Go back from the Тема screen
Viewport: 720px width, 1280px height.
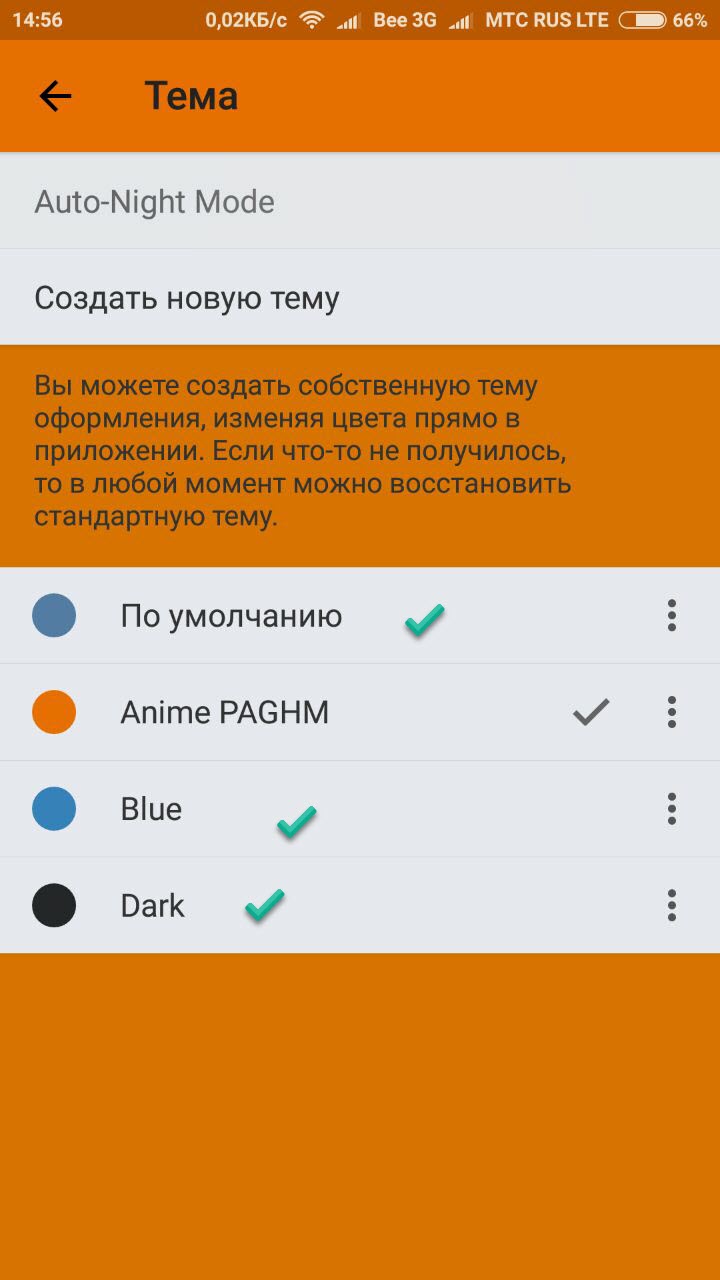tap(55, 96)
